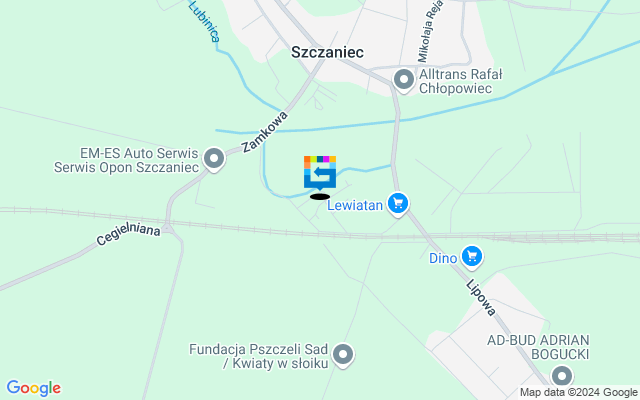
Task: Select the Fundacja Pszczeli Sad pin
Action: coord(343,354)
